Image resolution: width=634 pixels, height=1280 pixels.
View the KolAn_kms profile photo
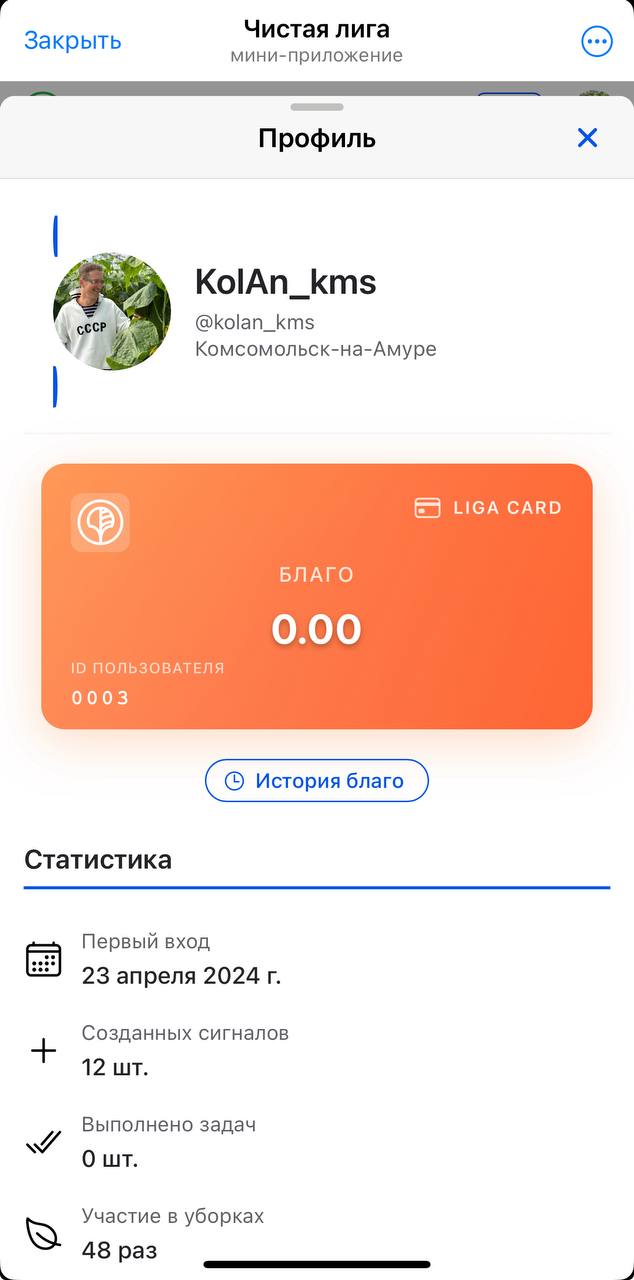112,311
